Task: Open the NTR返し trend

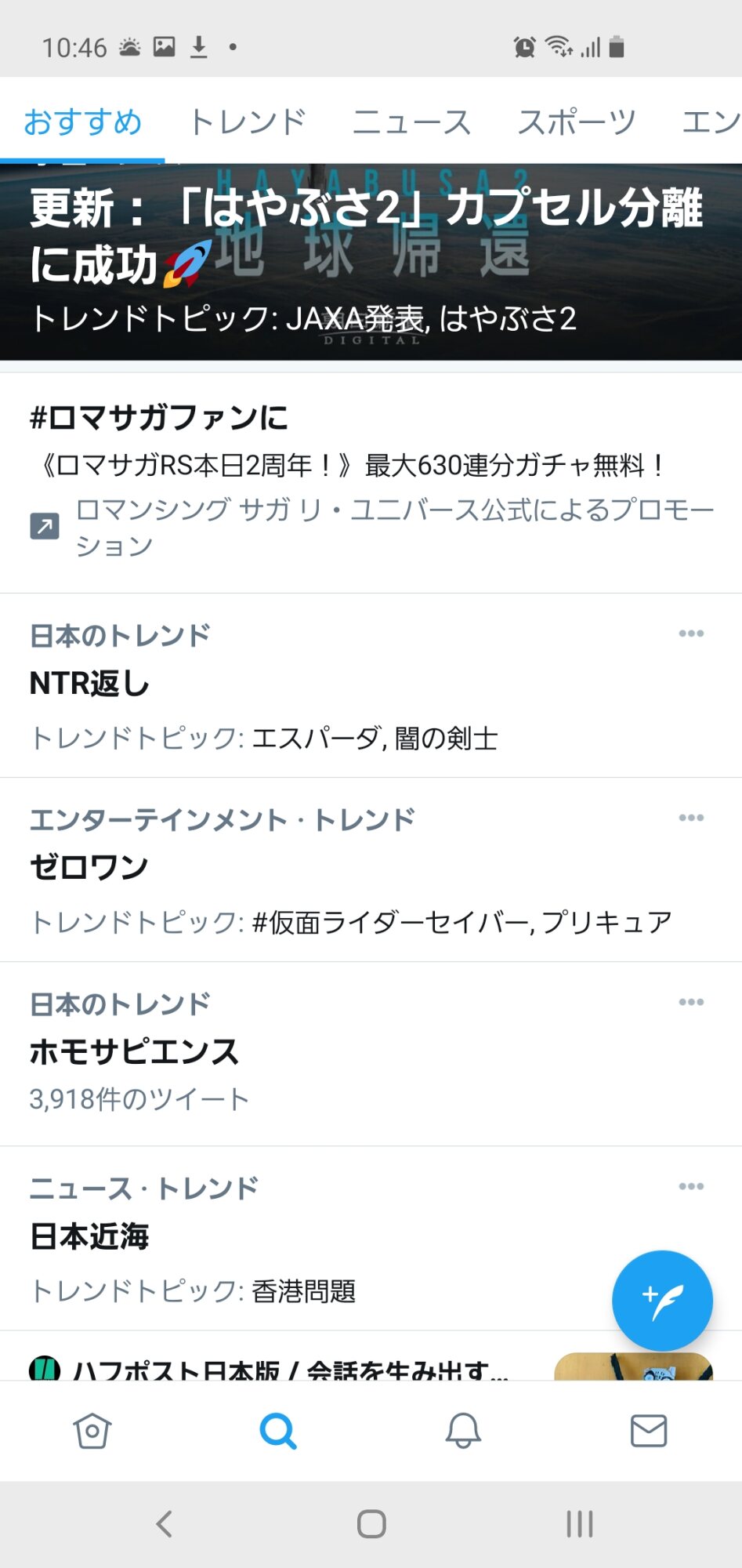Action: tap(313, 685)
